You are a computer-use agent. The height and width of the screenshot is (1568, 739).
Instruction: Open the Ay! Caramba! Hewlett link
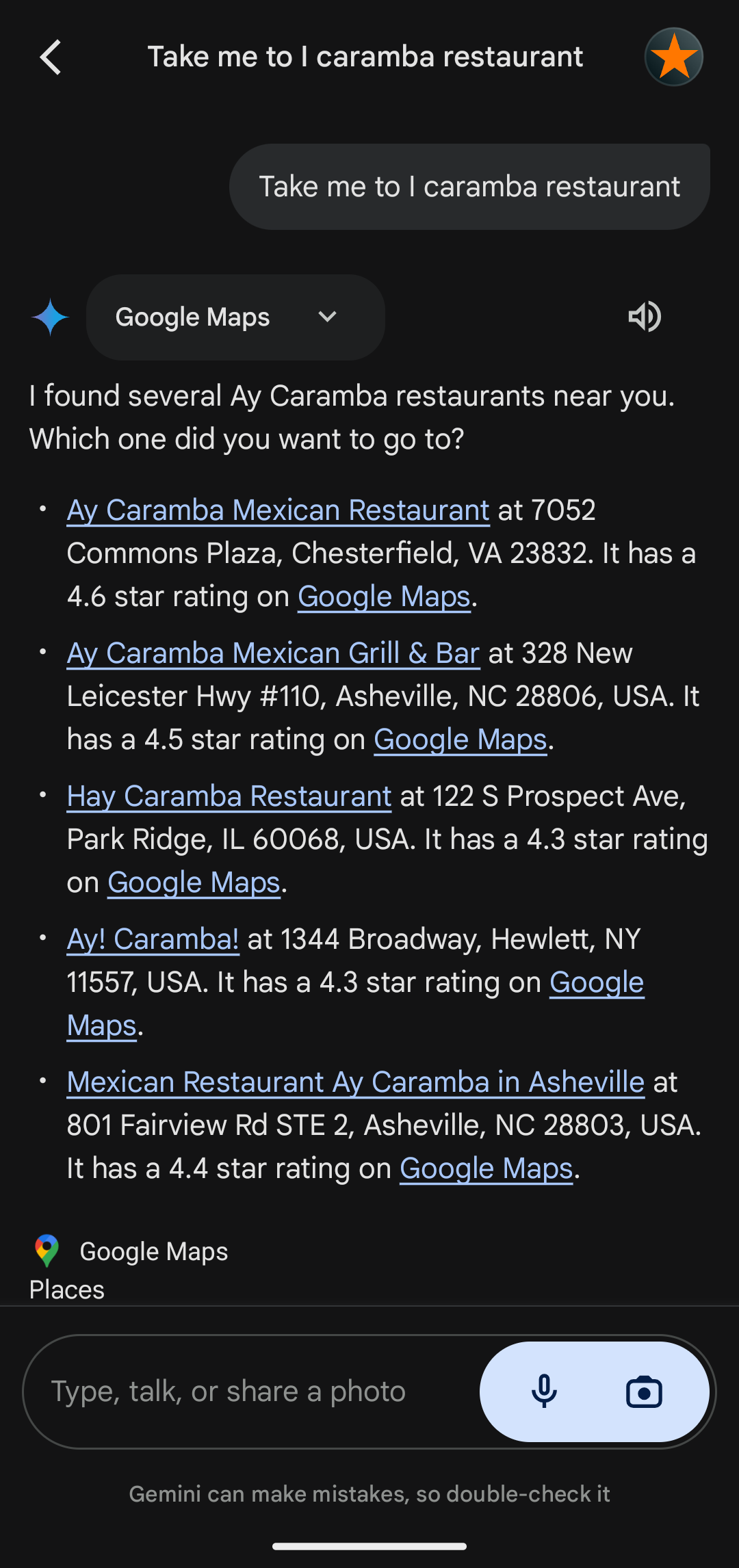pyautogui.click(x=153, y=939)
